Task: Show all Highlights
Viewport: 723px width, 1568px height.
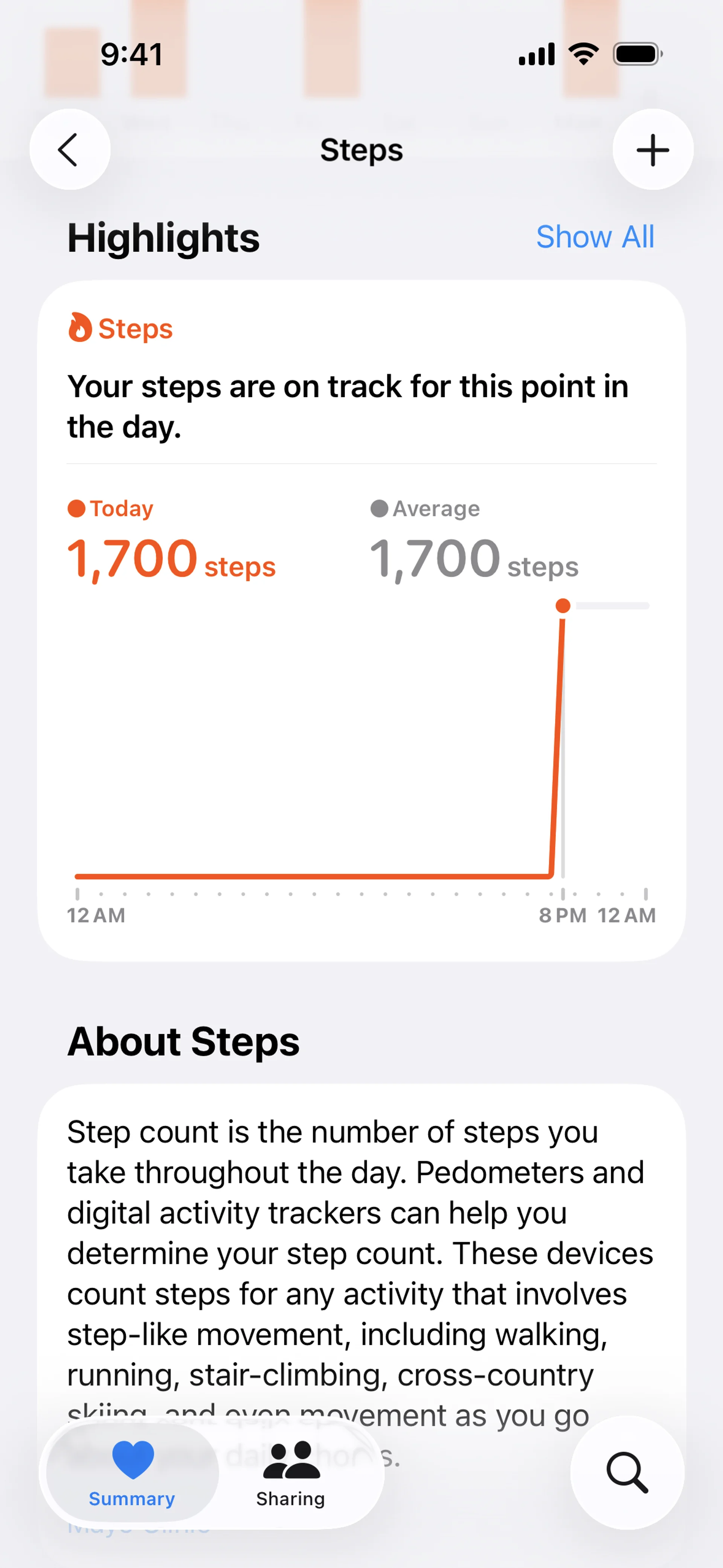Action: click(595, 237)
